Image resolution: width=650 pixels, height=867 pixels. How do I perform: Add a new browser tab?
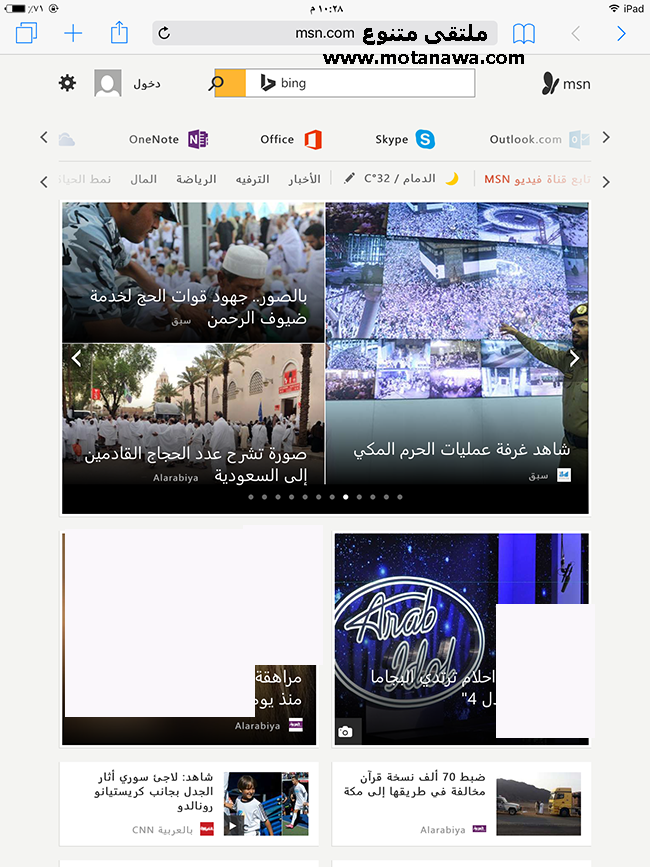73,33
